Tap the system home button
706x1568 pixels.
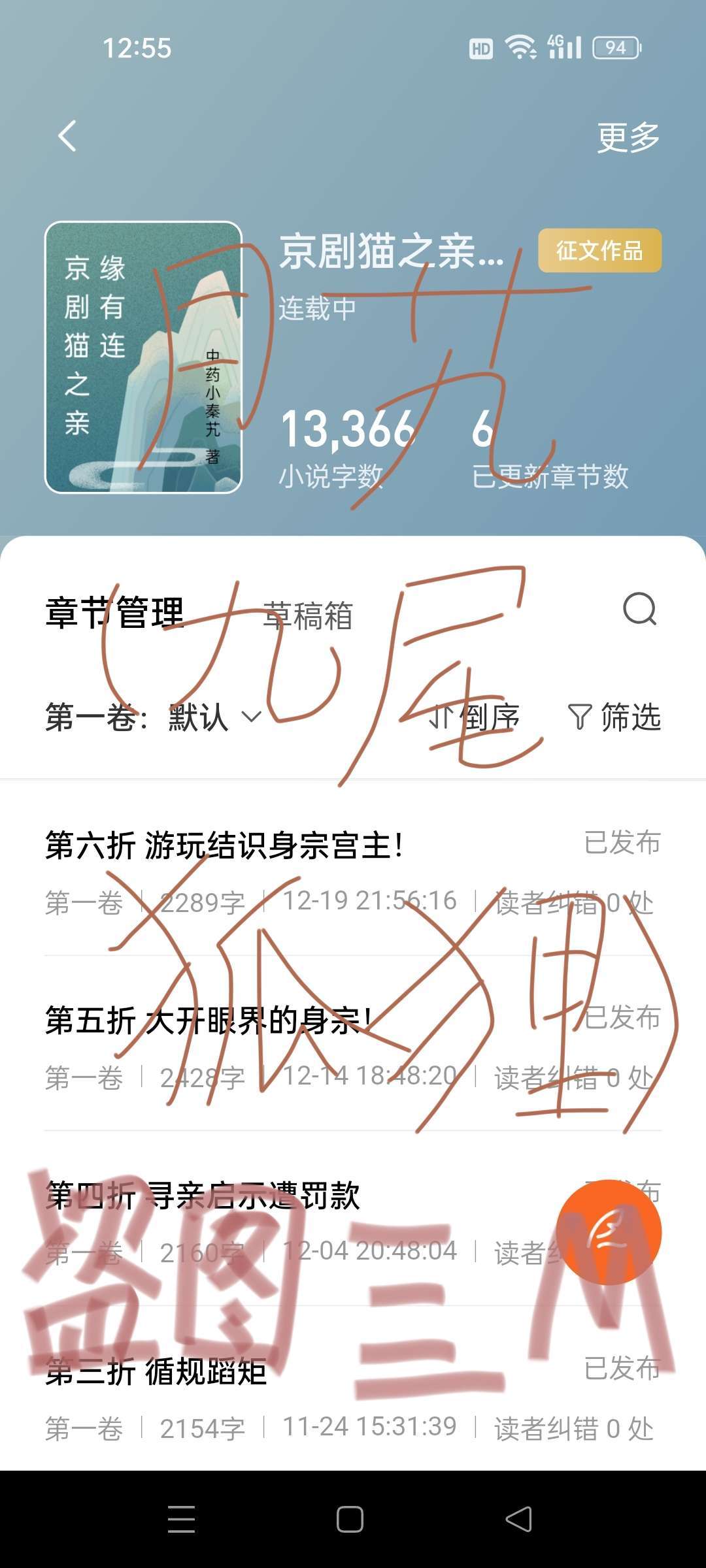click(350, 1519)
